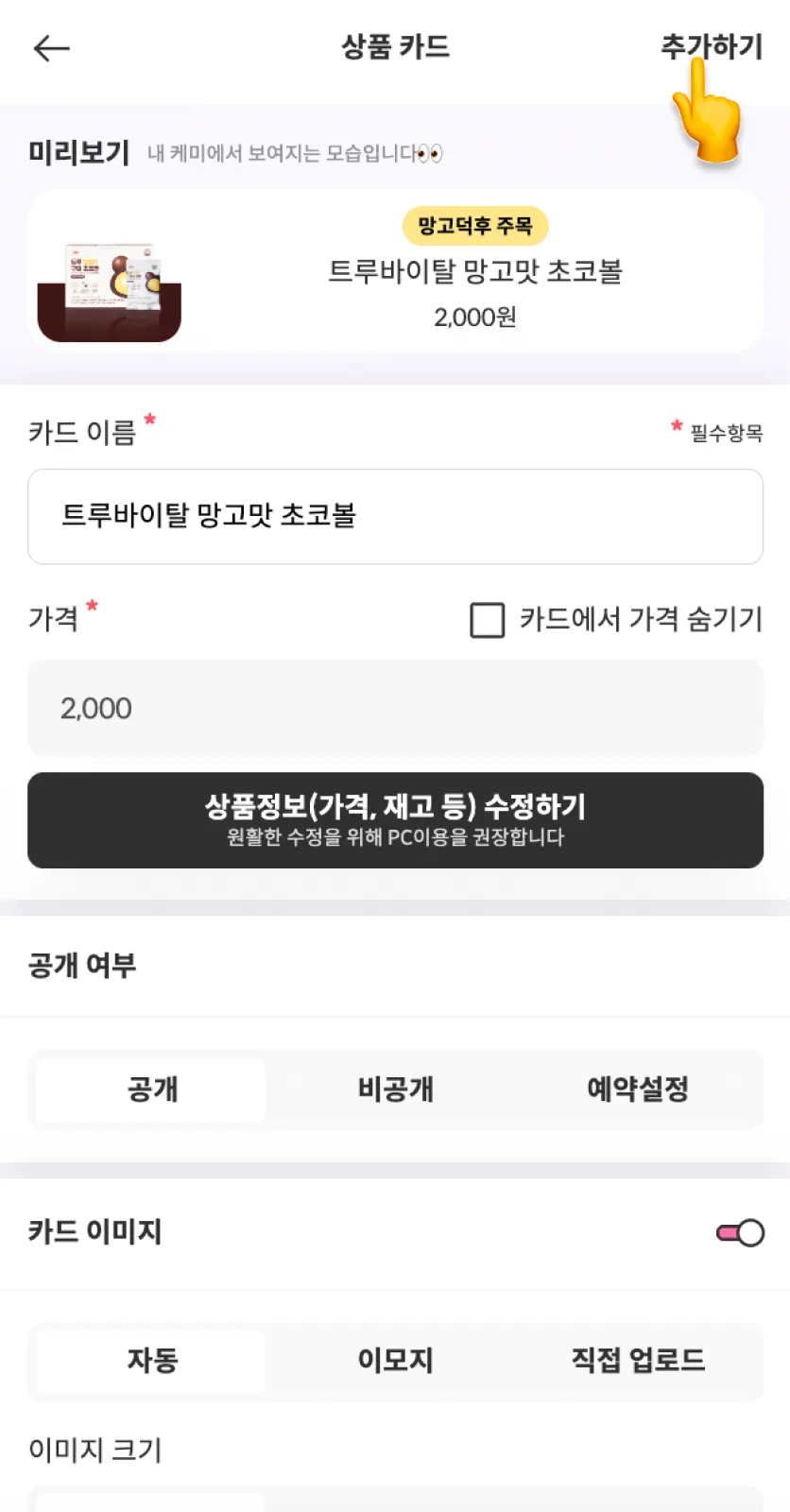Viewport: 790px width, 1512px height.
Task: Tap 추가하기 to add the card
Action: point(711,46)
